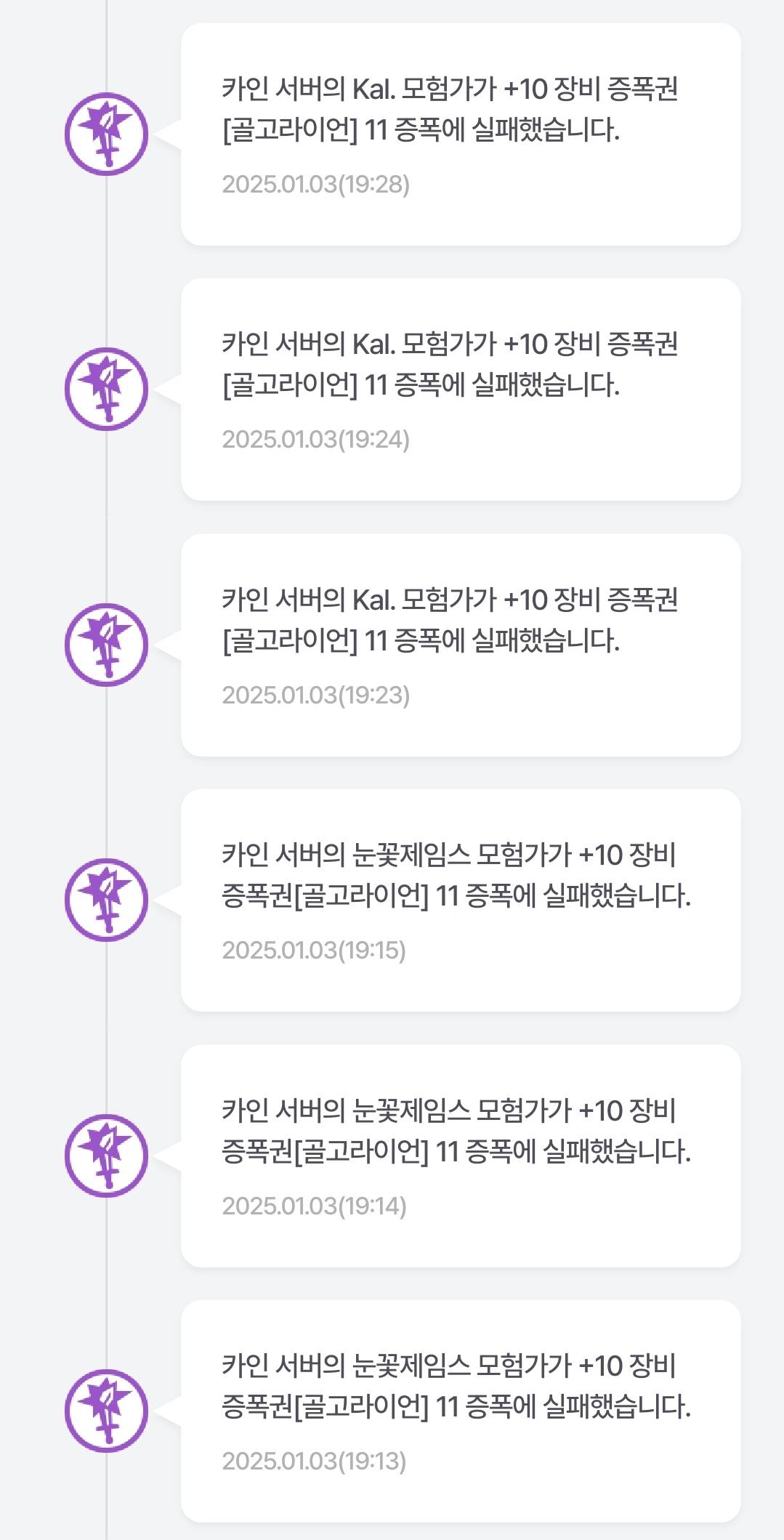Image resolution: width=784 pixels, height=1540 pixels.
Task: Open the Kal. failure entry from 19:28
Action: [x=461, y=134]
